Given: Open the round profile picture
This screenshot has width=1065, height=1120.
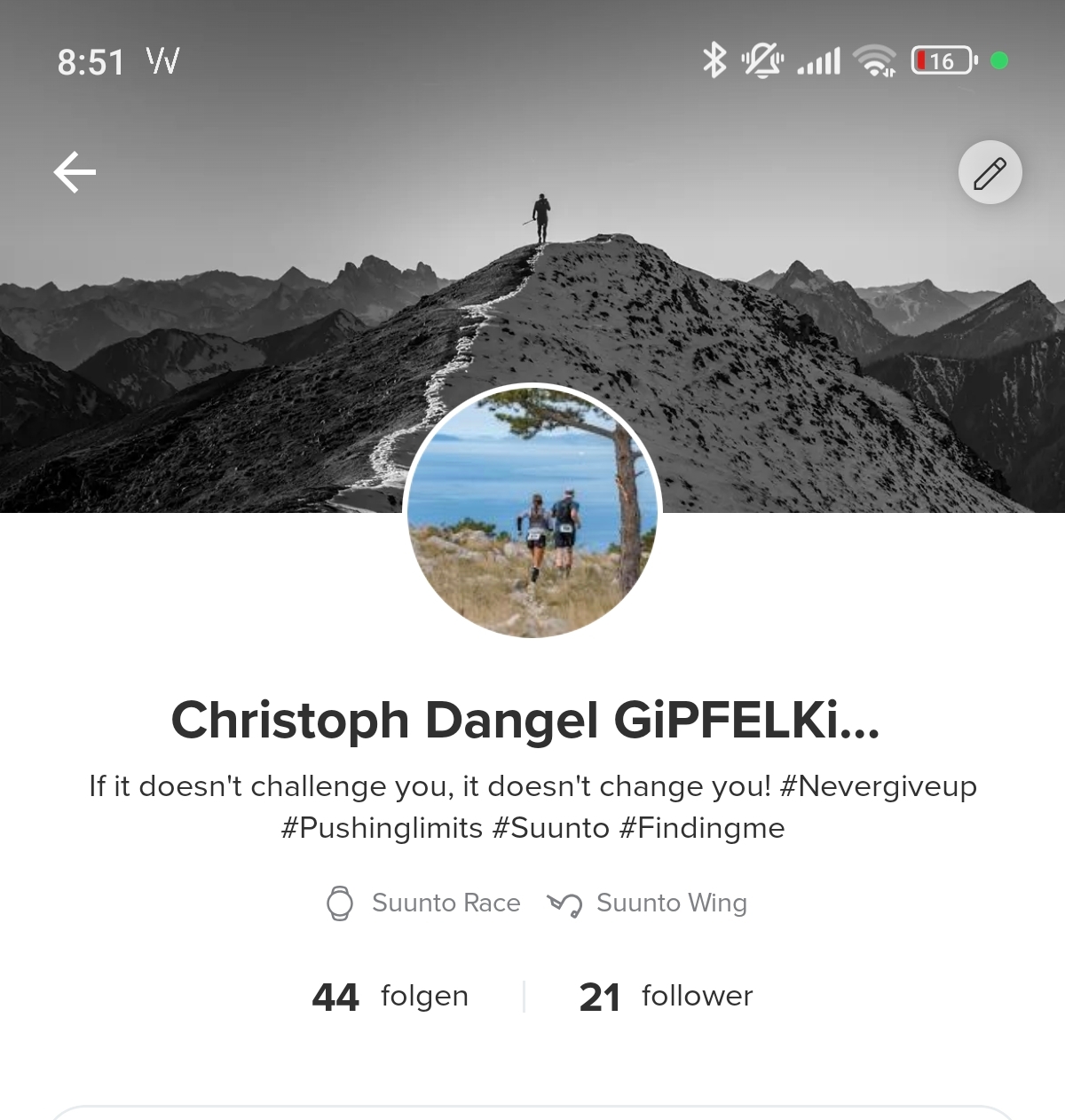Looking at the screenshot, I should point(532,512).
